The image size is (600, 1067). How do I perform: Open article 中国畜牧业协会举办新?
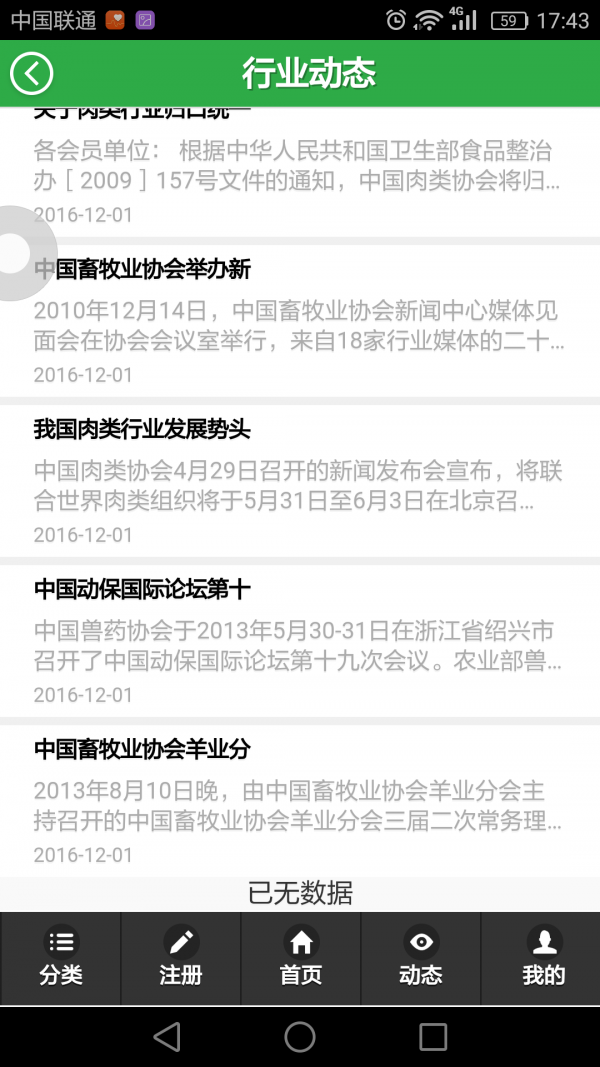coord(300,320)
